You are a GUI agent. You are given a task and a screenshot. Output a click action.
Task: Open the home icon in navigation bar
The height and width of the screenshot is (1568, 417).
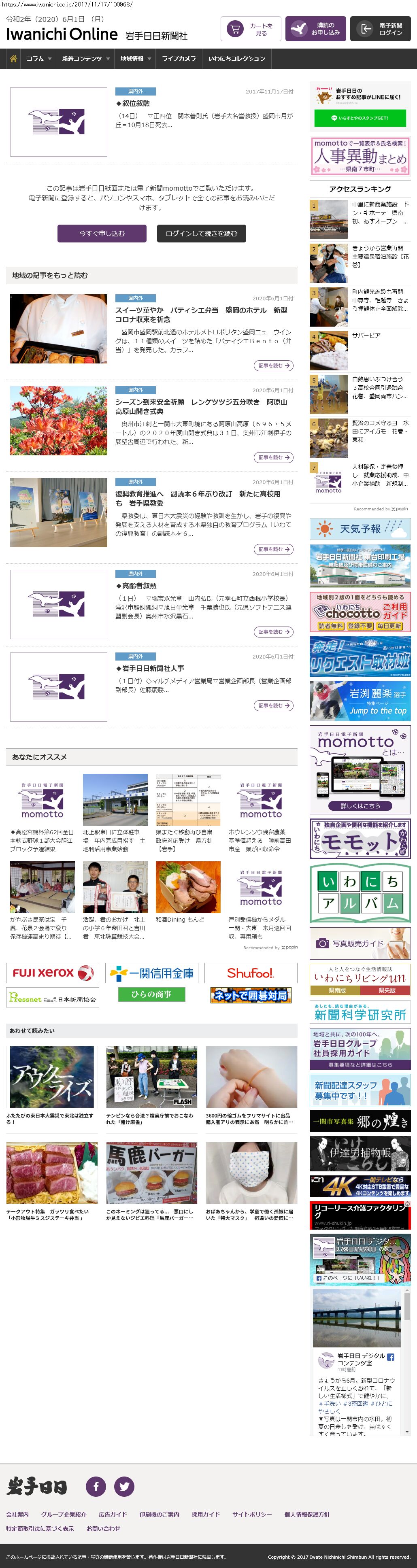point(13,59)
